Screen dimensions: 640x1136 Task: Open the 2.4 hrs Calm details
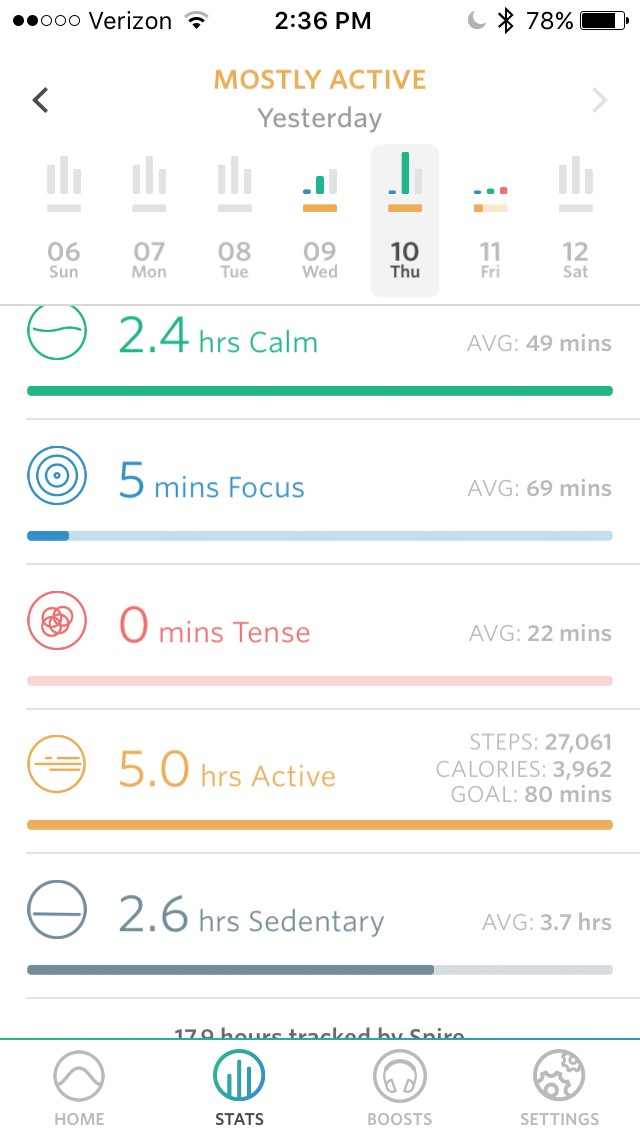coord(320,350)
